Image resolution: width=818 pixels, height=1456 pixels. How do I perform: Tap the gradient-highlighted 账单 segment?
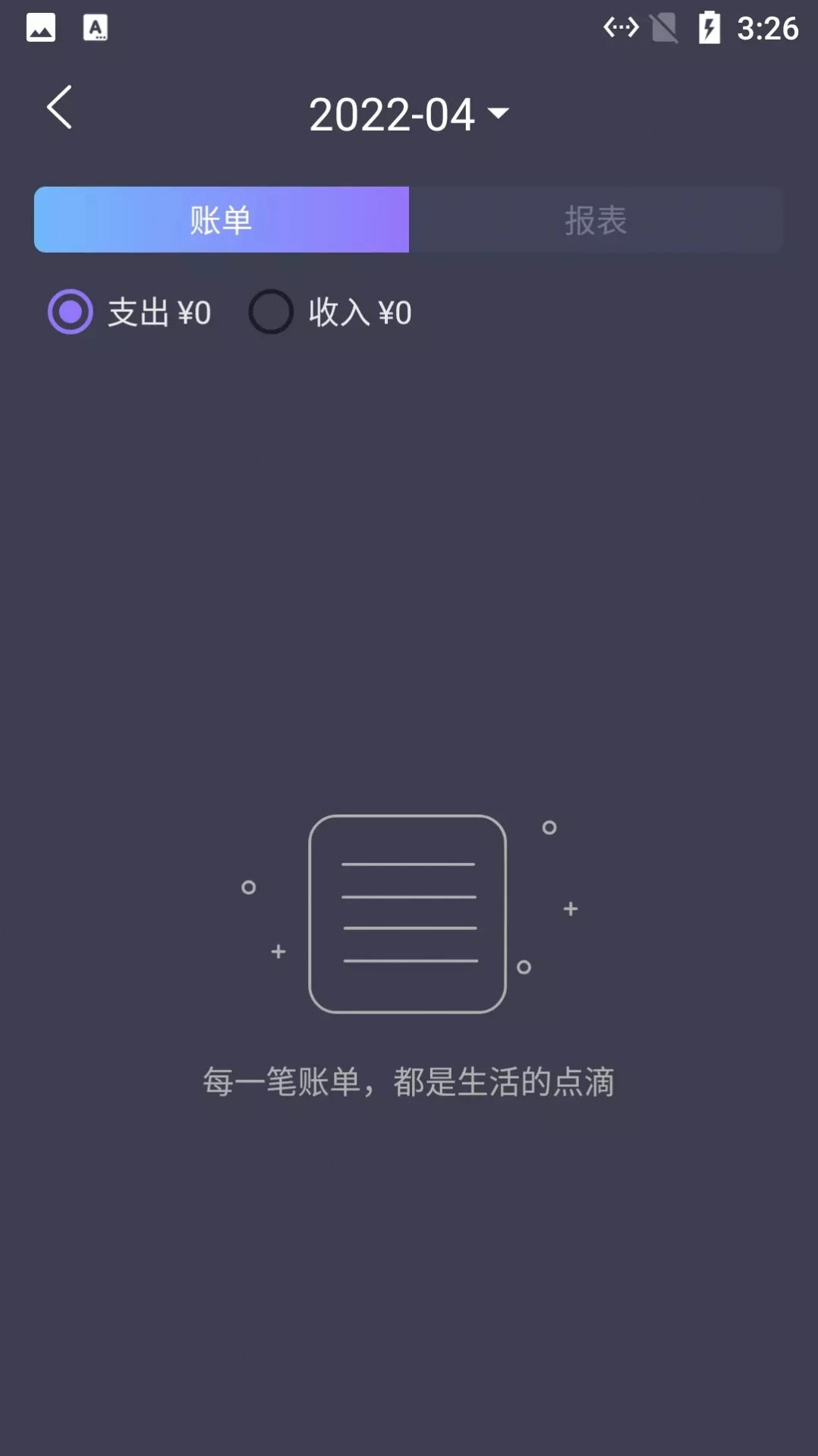220,220
